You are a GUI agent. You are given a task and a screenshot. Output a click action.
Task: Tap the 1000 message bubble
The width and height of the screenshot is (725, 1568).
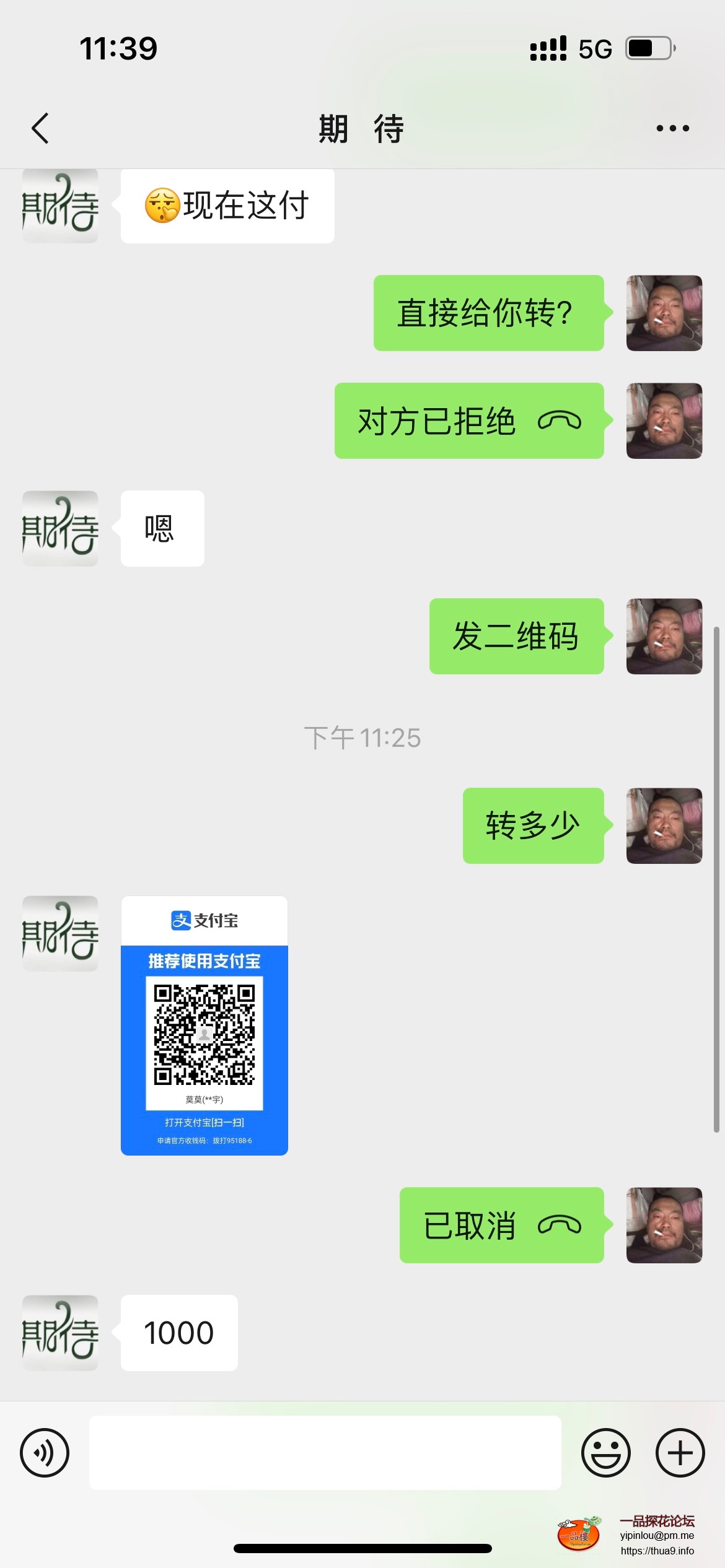179,1333
